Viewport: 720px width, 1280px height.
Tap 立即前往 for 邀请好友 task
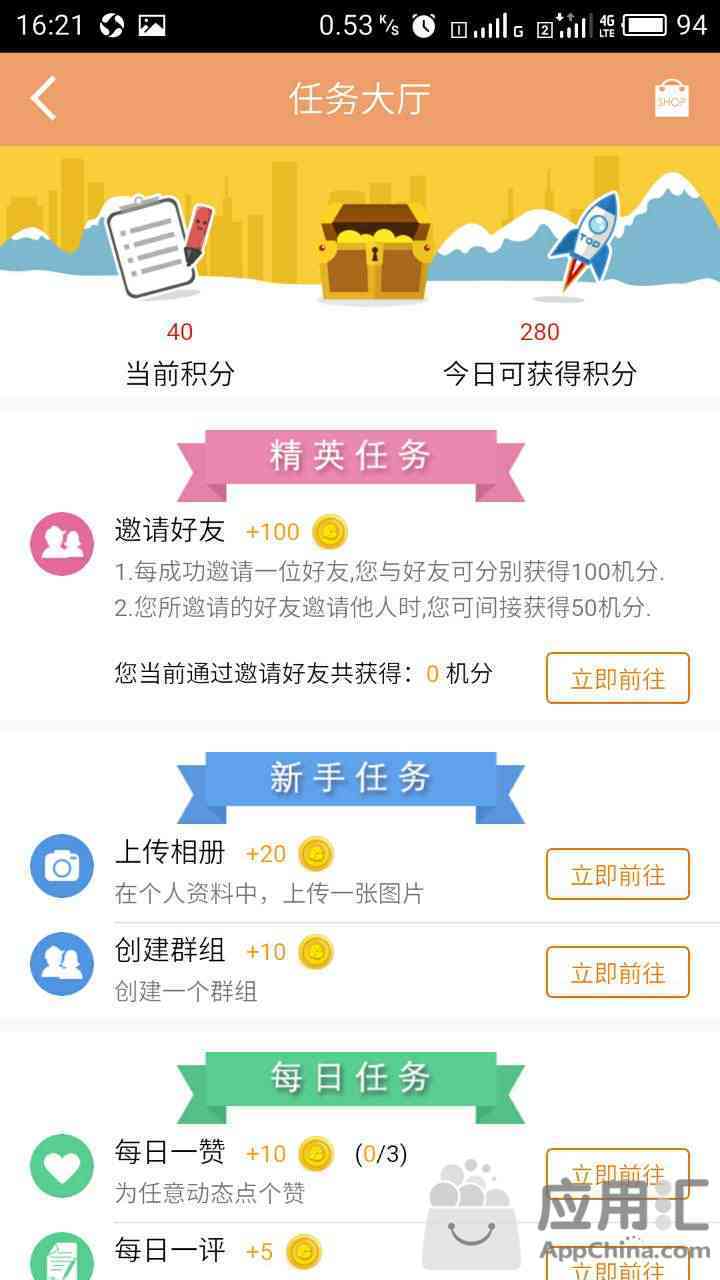[x=617, y=678]
